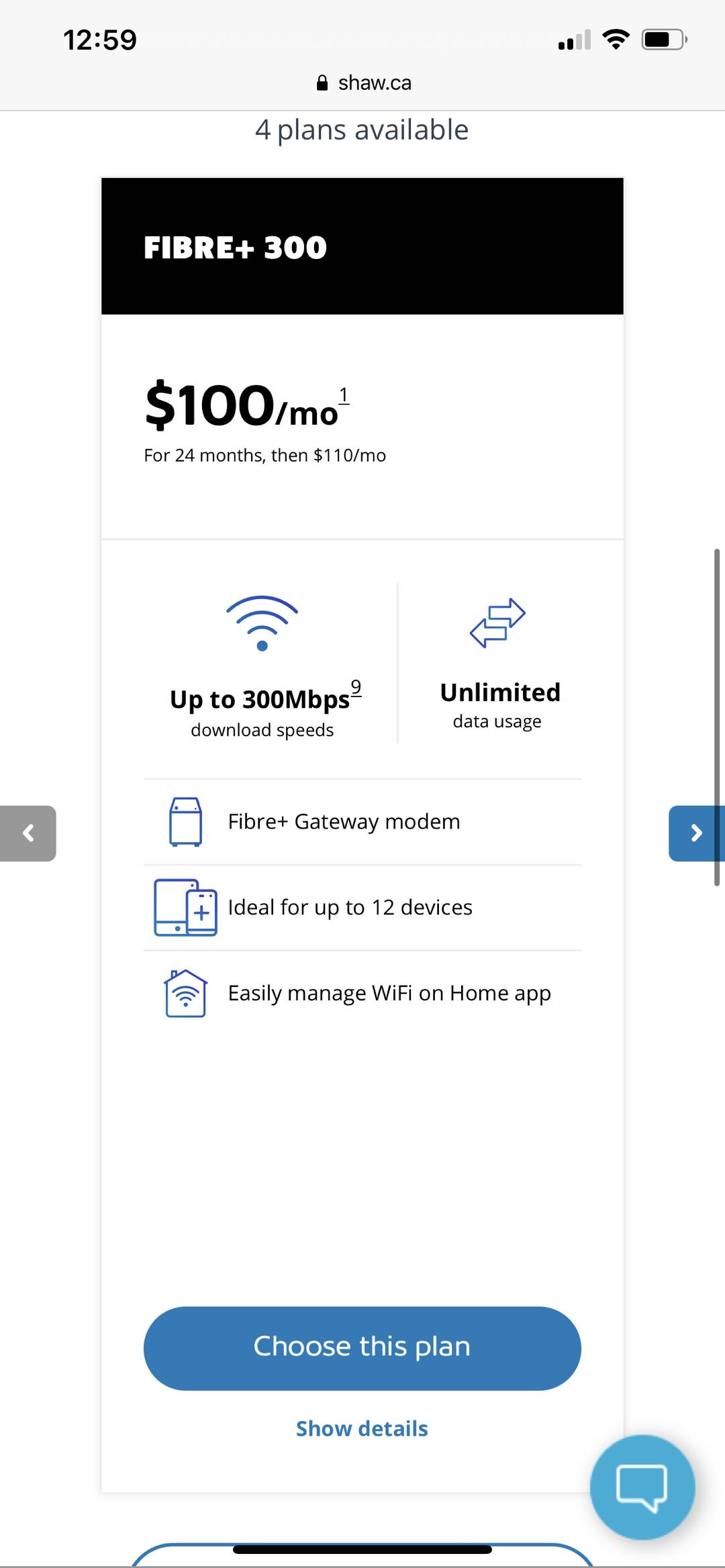Go to the previous plan arrow
Image resolution: width=725 pixels, height=1568 pixels.
[x=28, y=833]
